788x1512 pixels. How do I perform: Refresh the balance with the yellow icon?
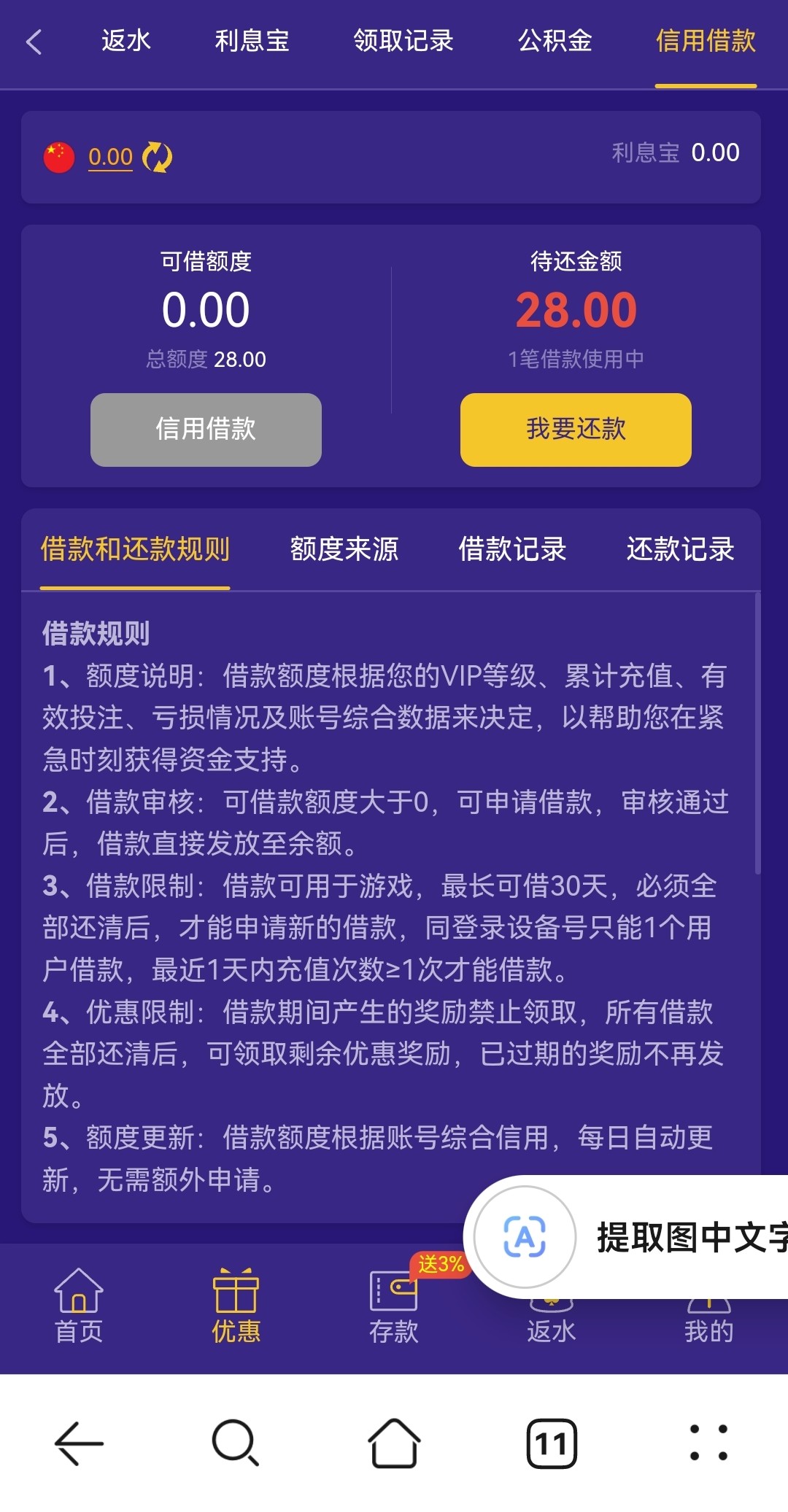pos(157,157)
